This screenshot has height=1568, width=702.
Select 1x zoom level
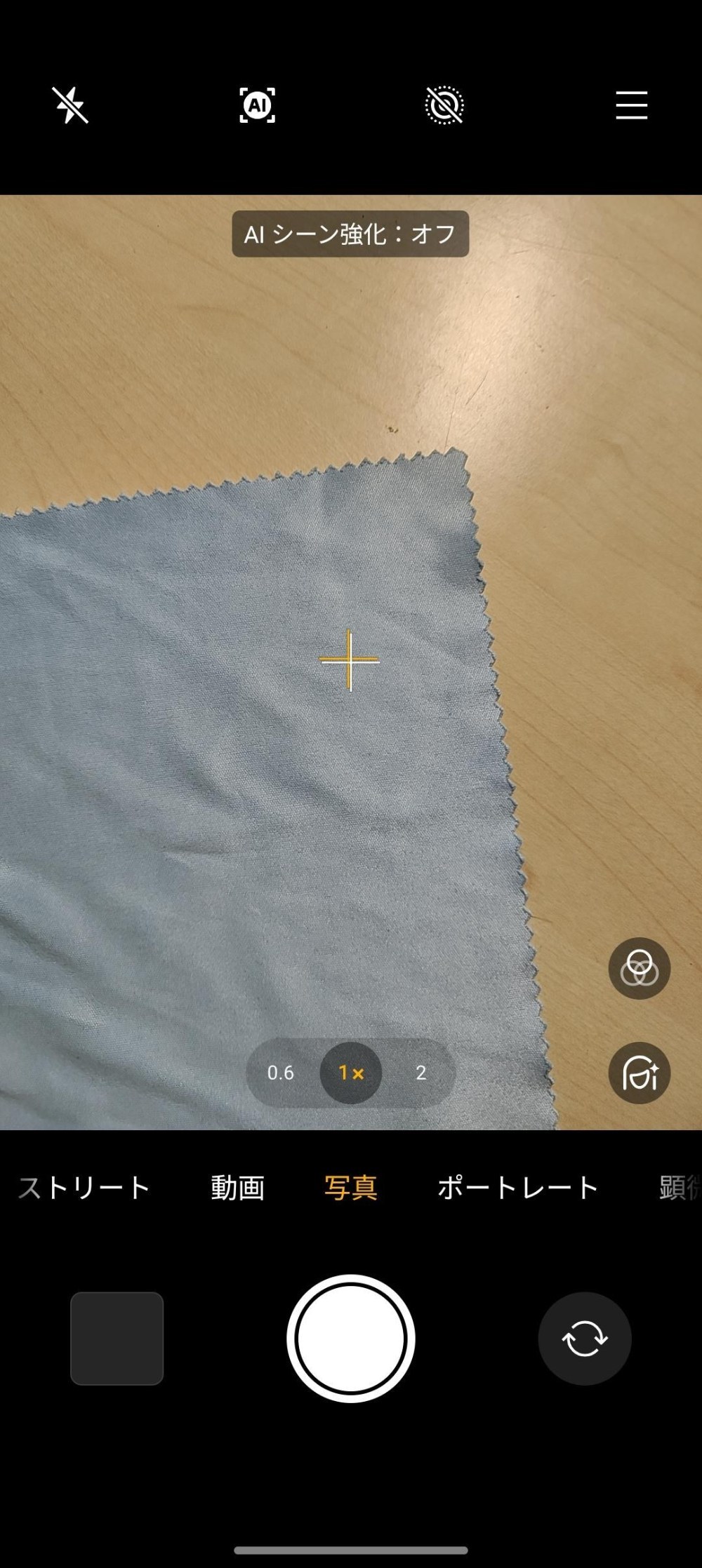click(351, 1073)
